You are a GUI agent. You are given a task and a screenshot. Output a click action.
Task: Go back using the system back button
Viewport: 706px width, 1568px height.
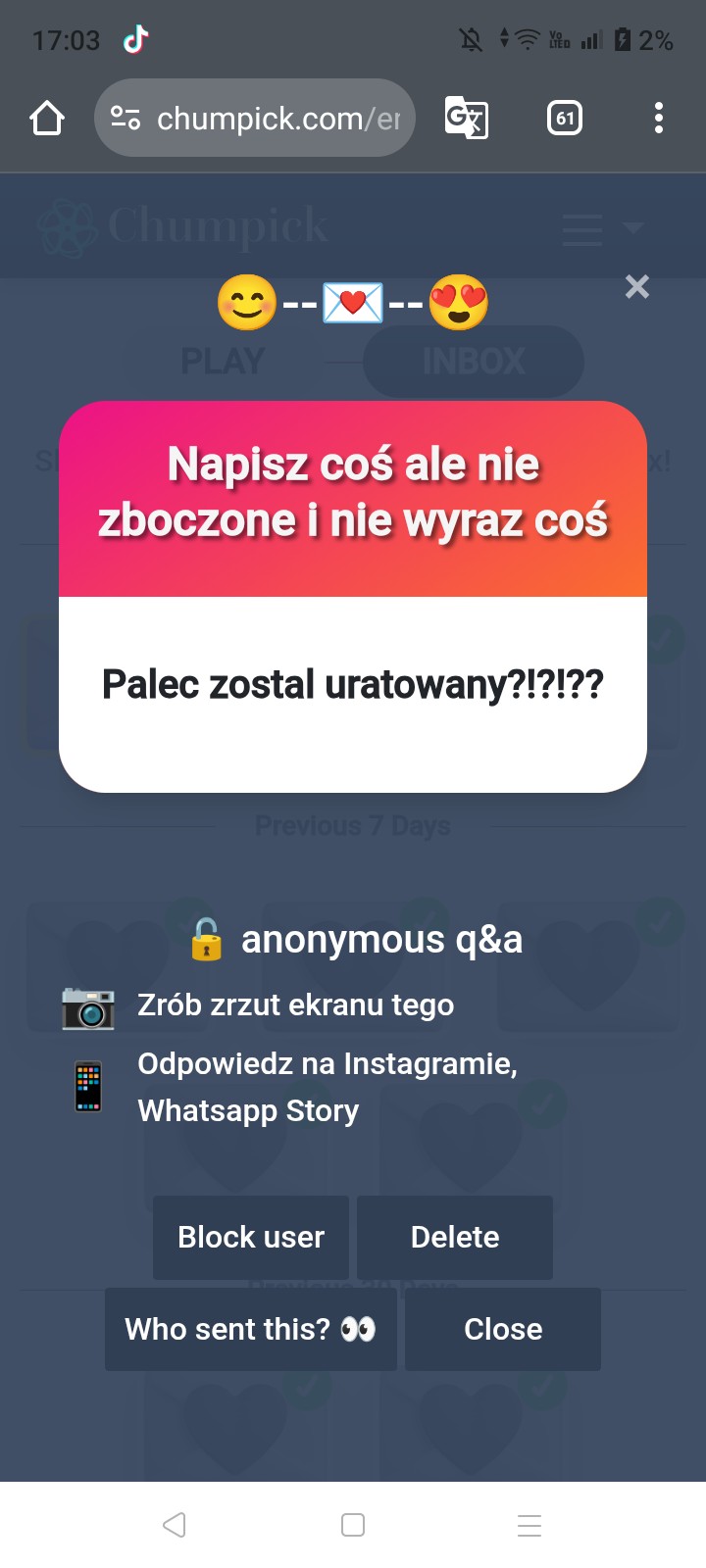click(x=175, y=1525)
